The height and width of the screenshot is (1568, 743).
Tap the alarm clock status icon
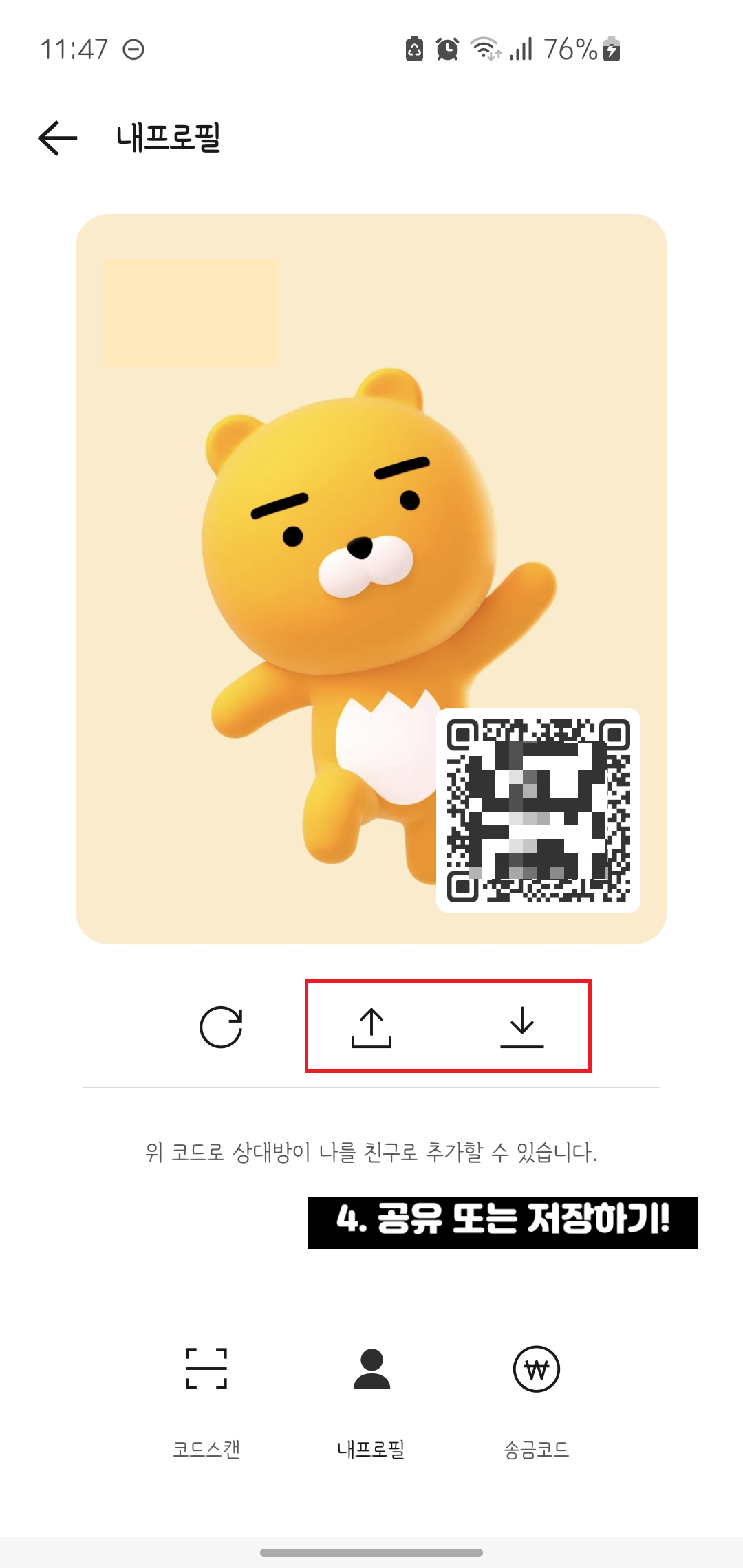click(447, 48)
